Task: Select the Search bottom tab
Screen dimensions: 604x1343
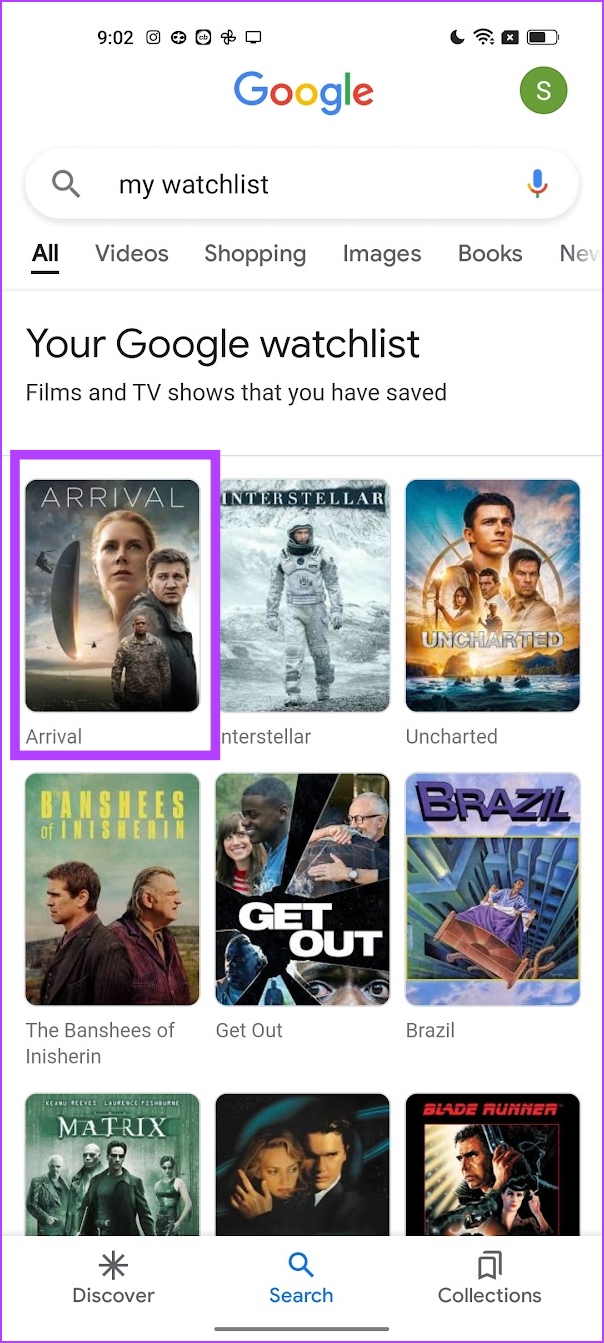Action: point(301,1280)
